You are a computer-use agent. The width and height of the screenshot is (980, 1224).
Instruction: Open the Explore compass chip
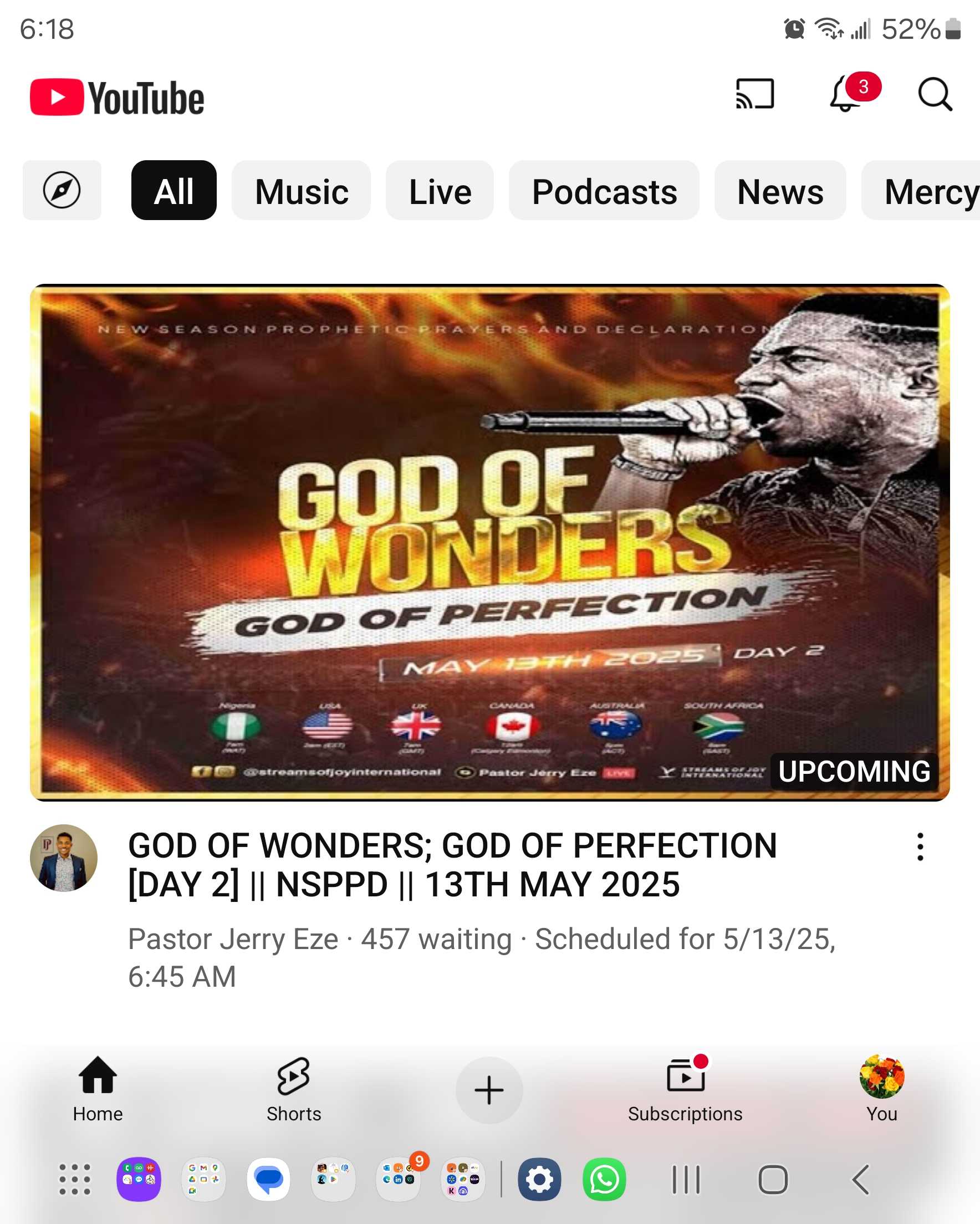coord(62,191)
